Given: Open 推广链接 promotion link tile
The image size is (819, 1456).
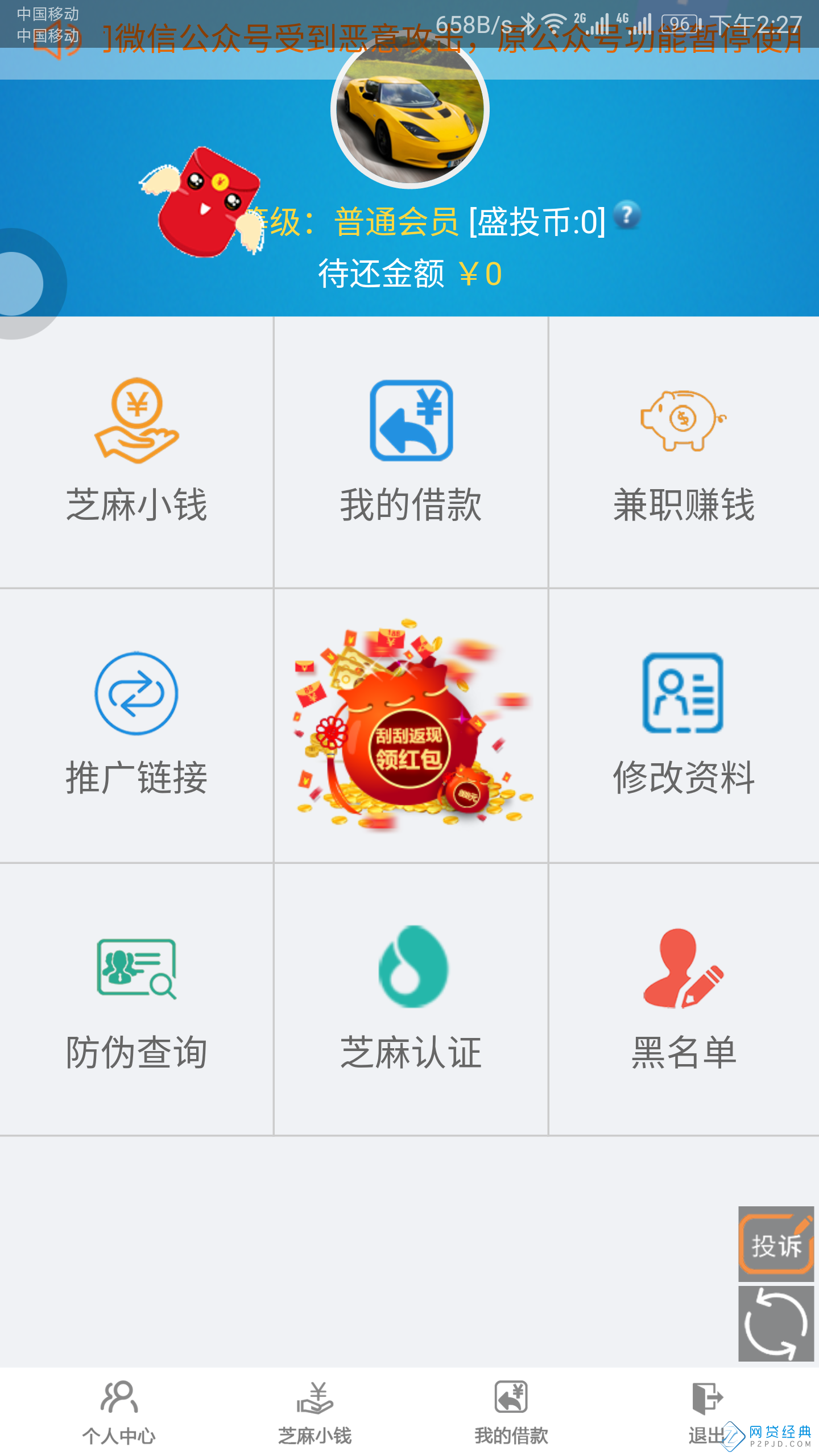Looking at the screenshot, I should (x=136, y=725).
